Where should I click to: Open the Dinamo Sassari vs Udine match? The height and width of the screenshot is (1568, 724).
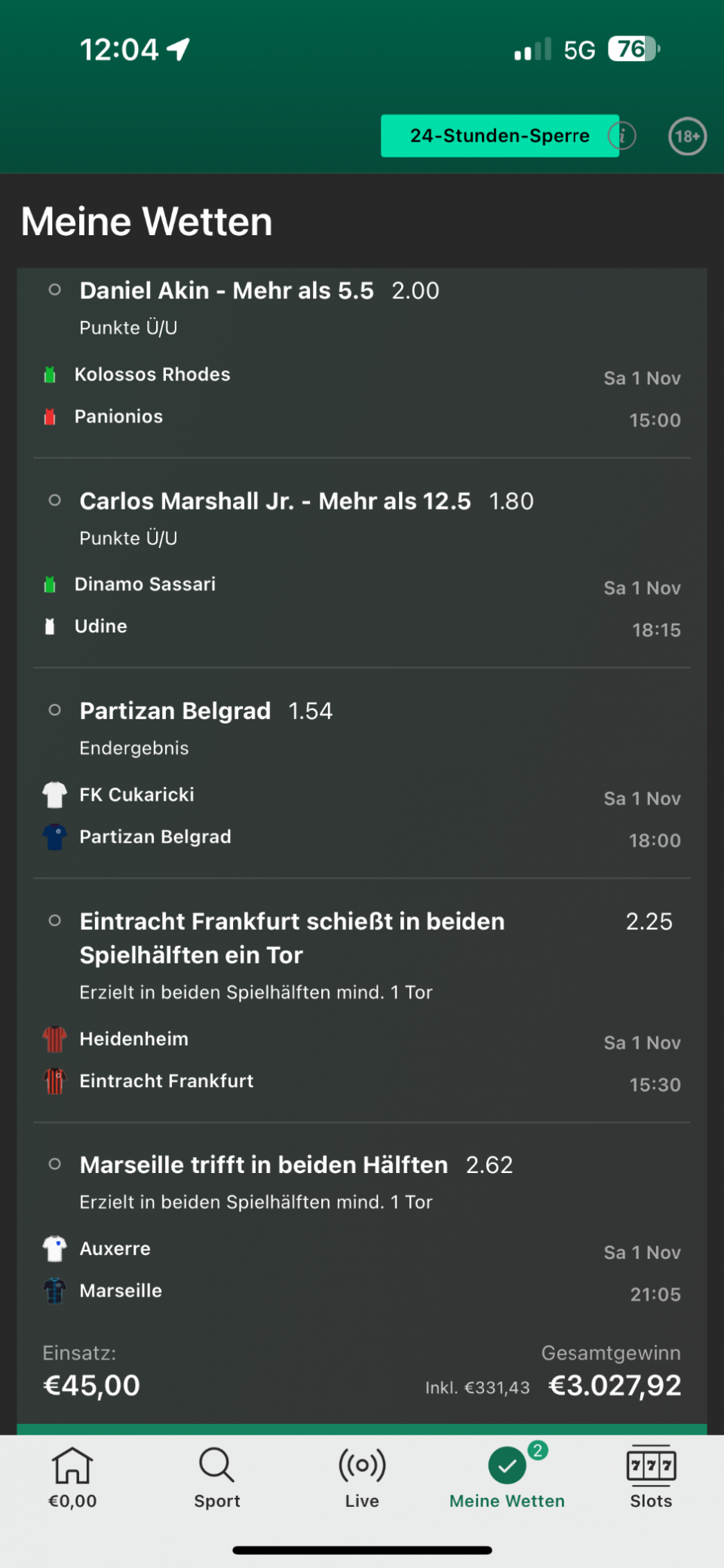(x=145, y=605)
